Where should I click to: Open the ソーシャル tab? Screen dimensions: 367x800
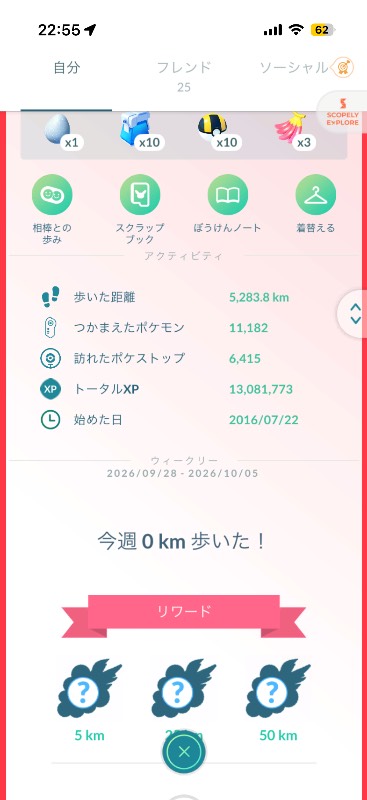[293, 68]
